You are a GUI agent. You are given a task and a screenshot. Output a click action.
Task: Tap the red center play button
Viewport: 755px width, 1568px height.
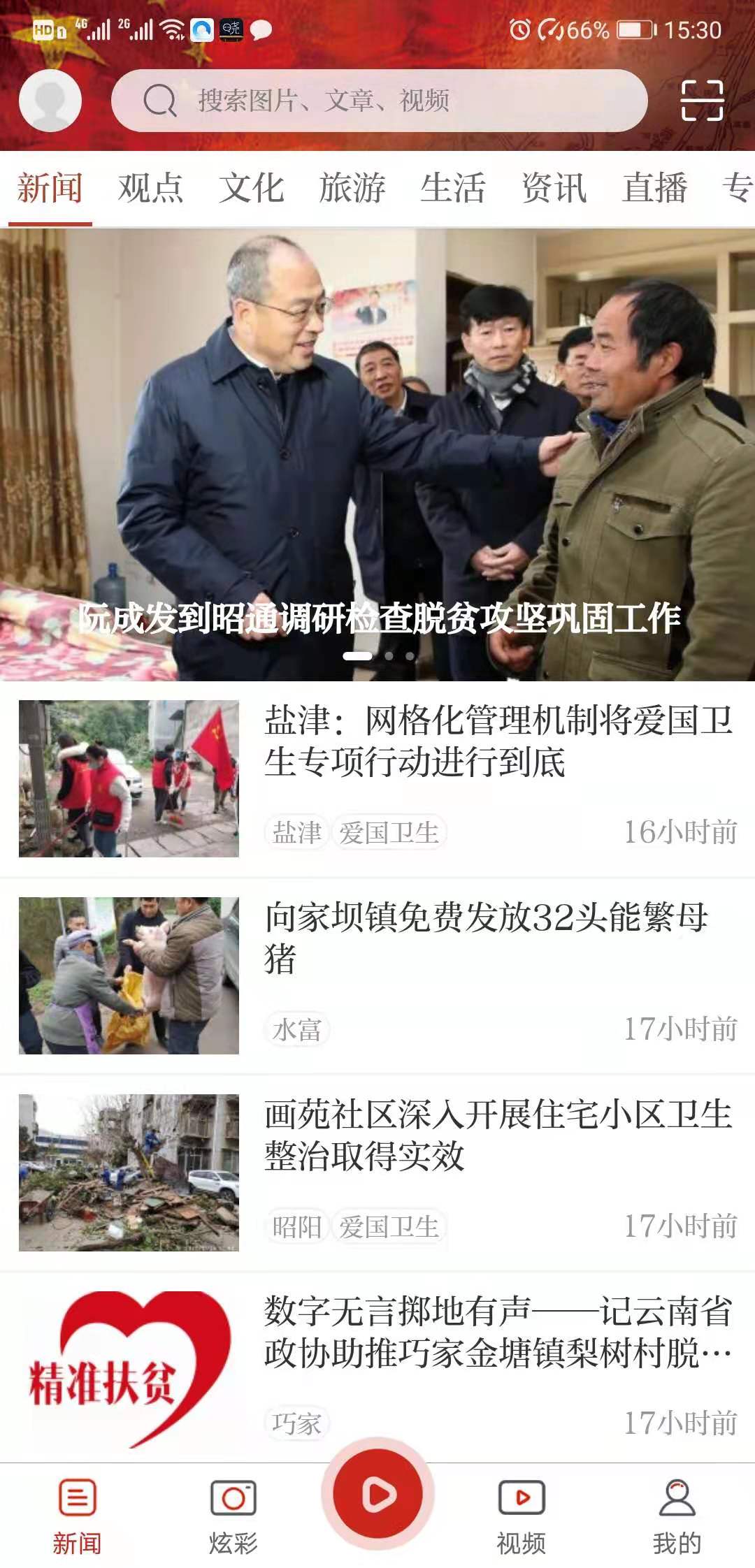click(377, 1494)
